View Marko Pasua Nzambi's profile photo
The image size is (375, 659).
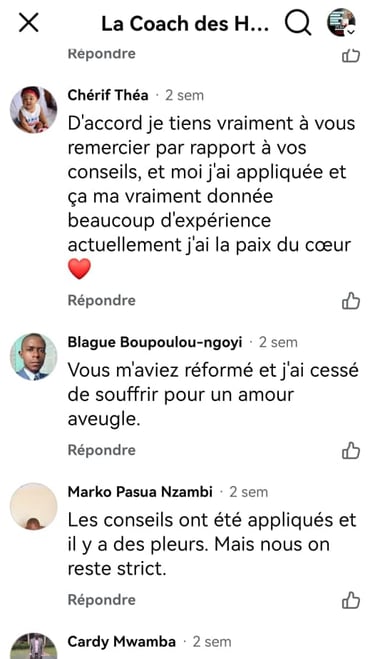[34, 506]
